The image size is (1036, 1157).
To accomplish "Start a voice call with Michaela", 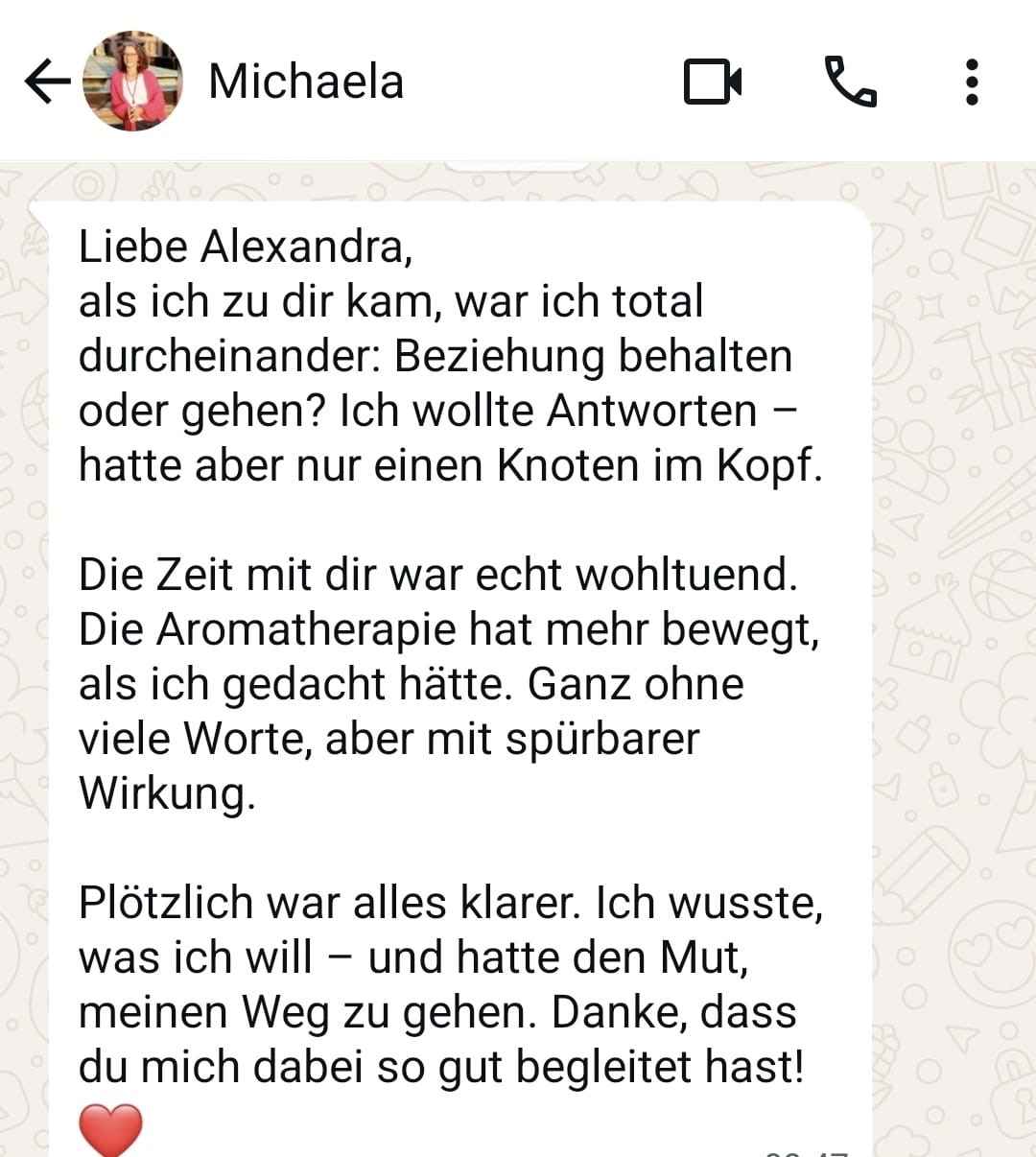I will point(850,82).
